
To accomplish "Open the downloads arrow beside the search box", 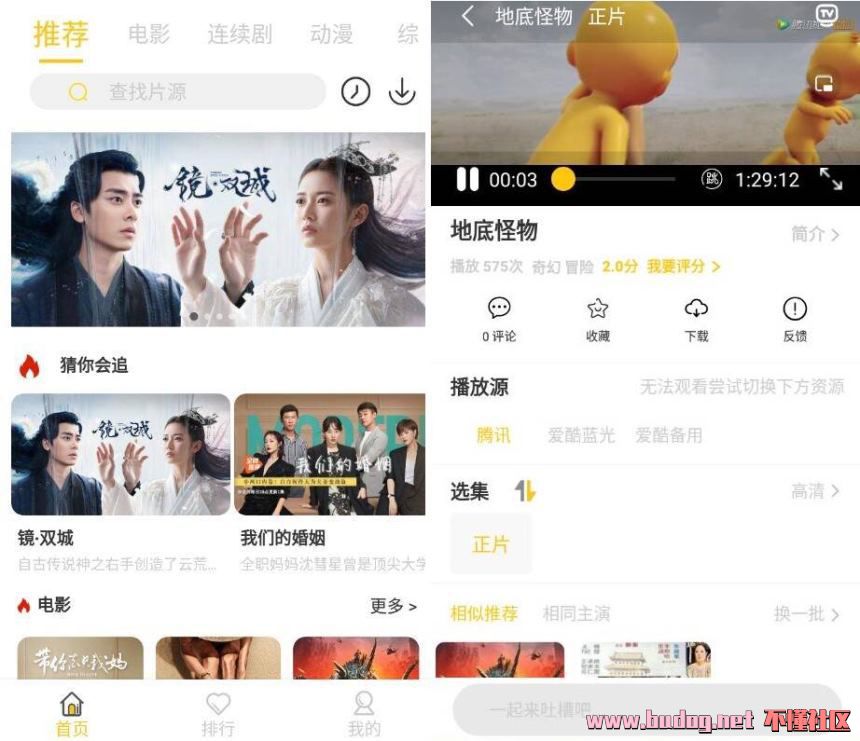I will [x=401, y=92].
